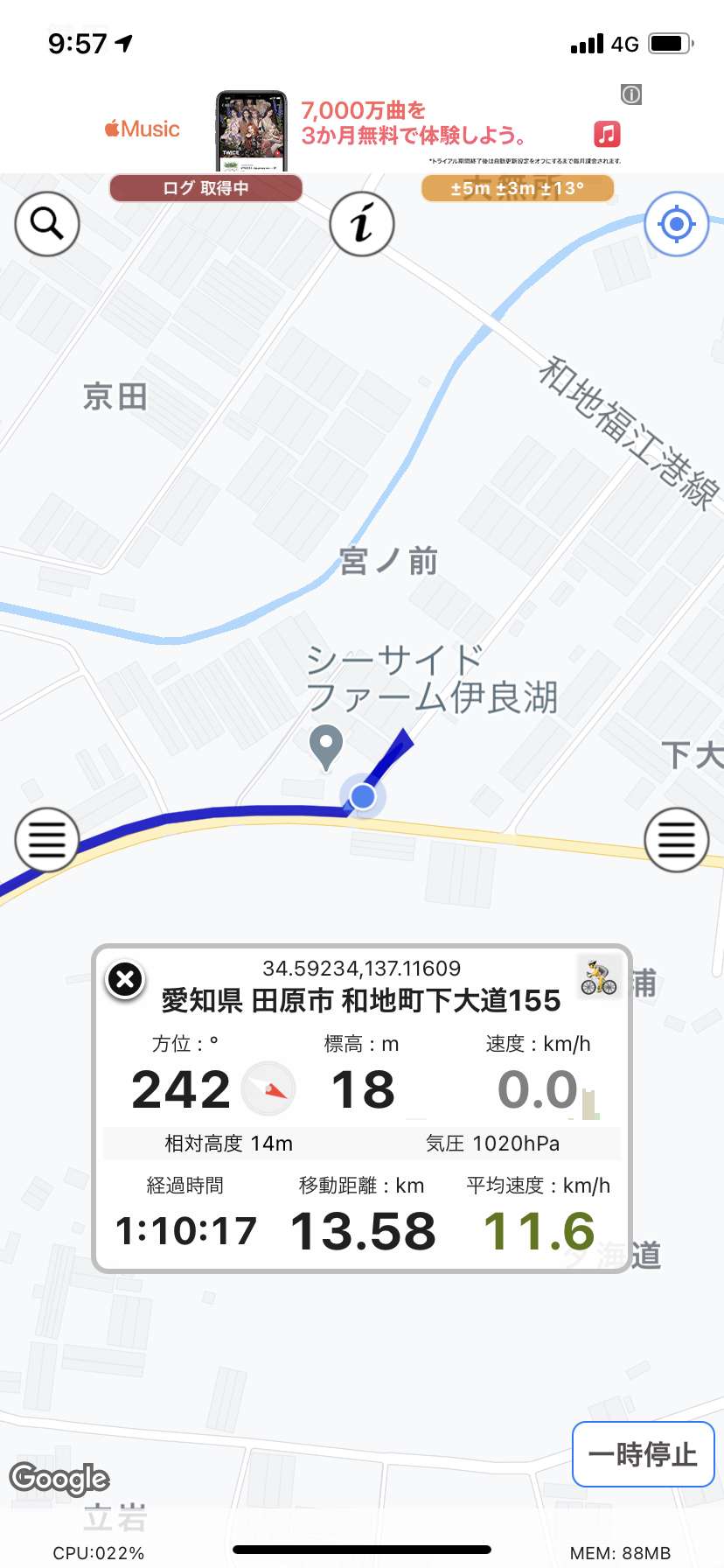
Task: Open the map search magnifier
Action: click(47, 224)
